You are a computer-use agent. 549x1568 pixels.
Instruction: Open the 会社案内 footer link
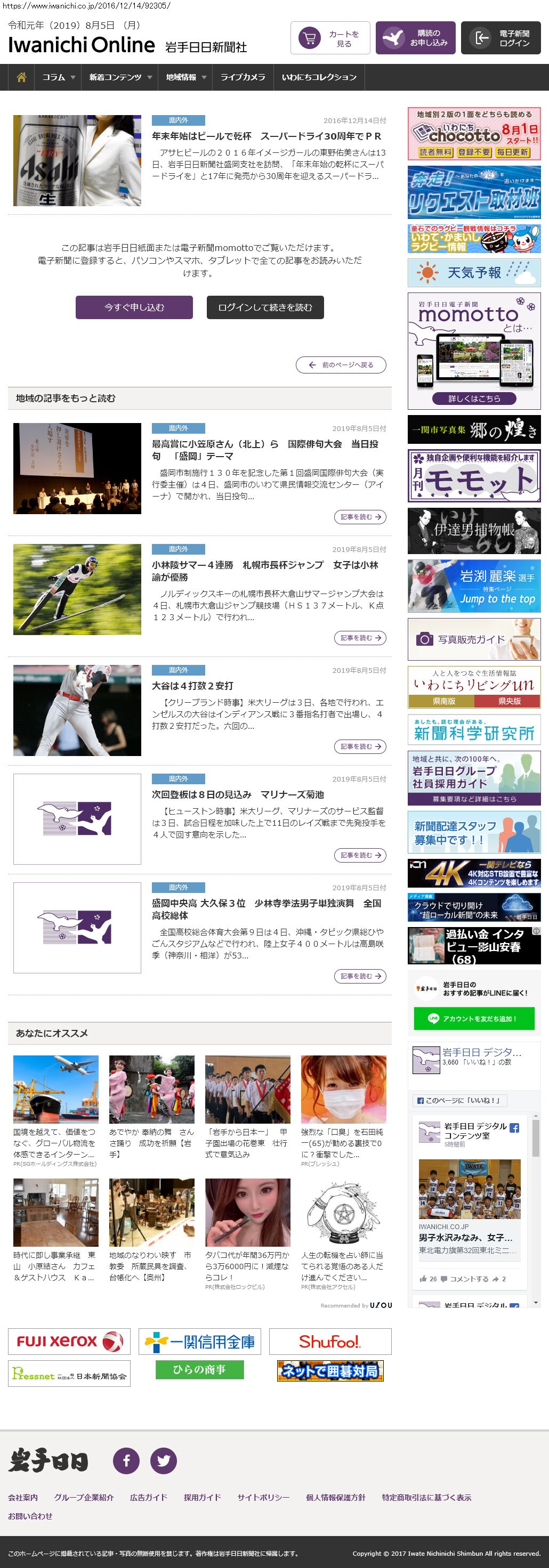(22, 1497)
